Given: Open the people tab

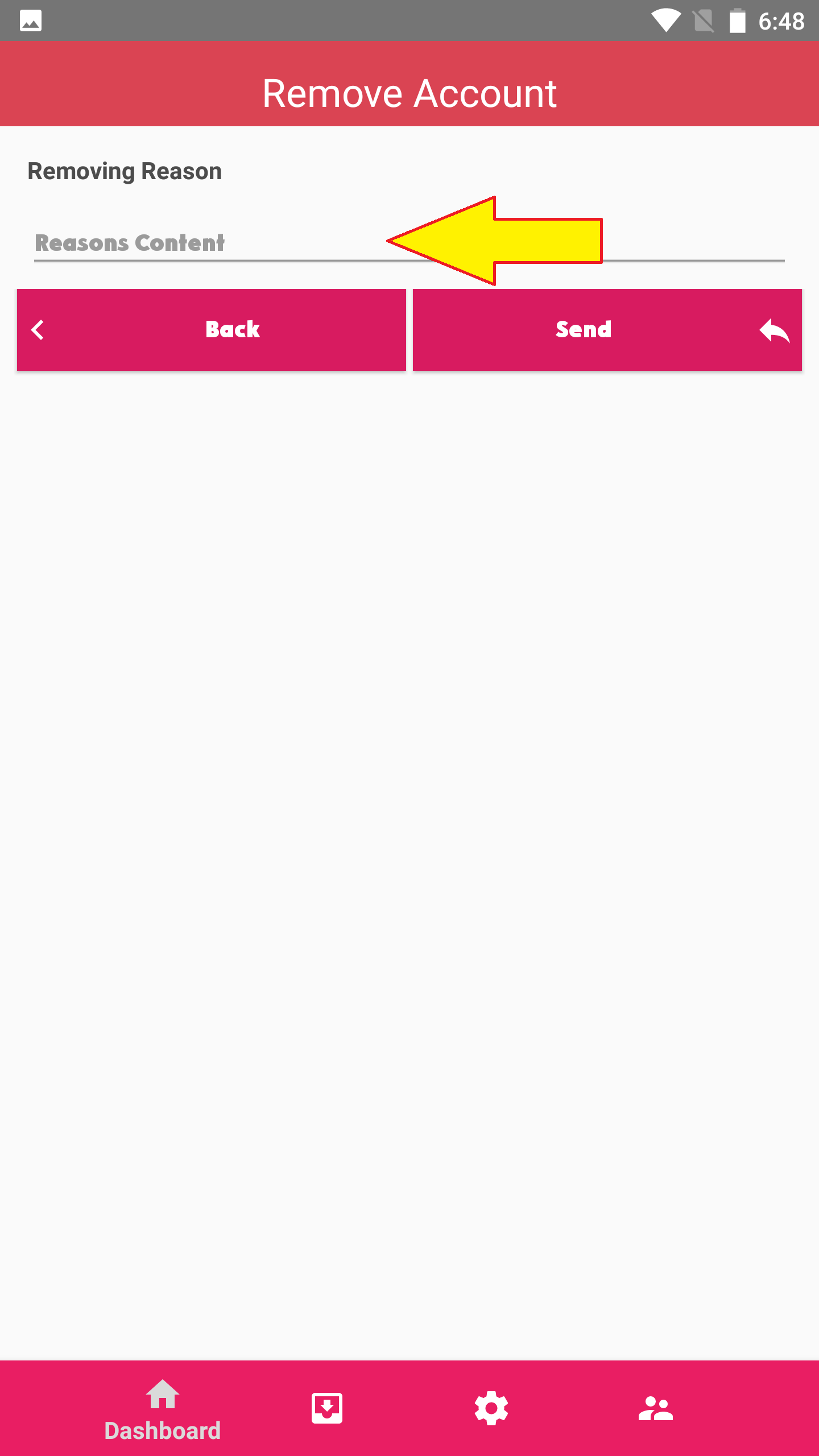Looking at the screenshot, I should (x=655, y=1408).
